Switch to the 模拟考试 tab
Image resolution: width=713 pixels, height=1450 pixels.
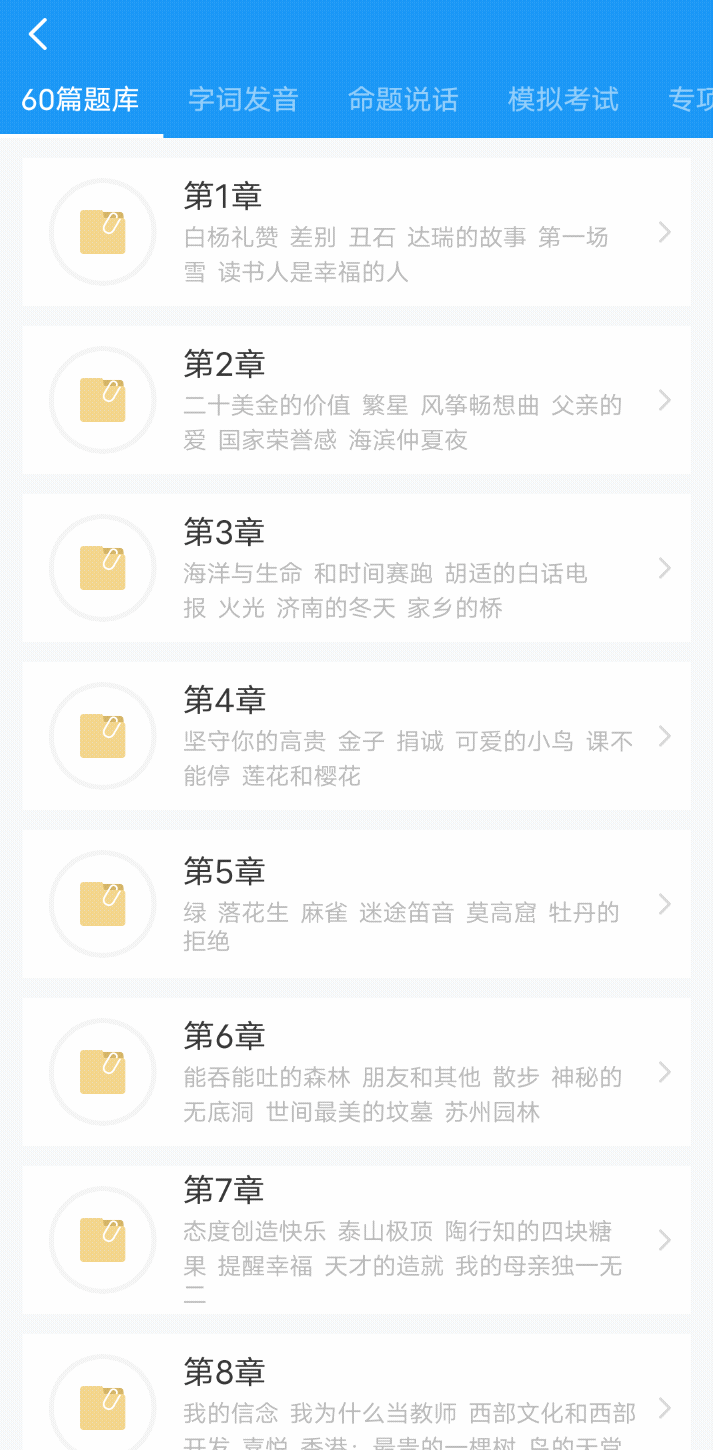563,100
